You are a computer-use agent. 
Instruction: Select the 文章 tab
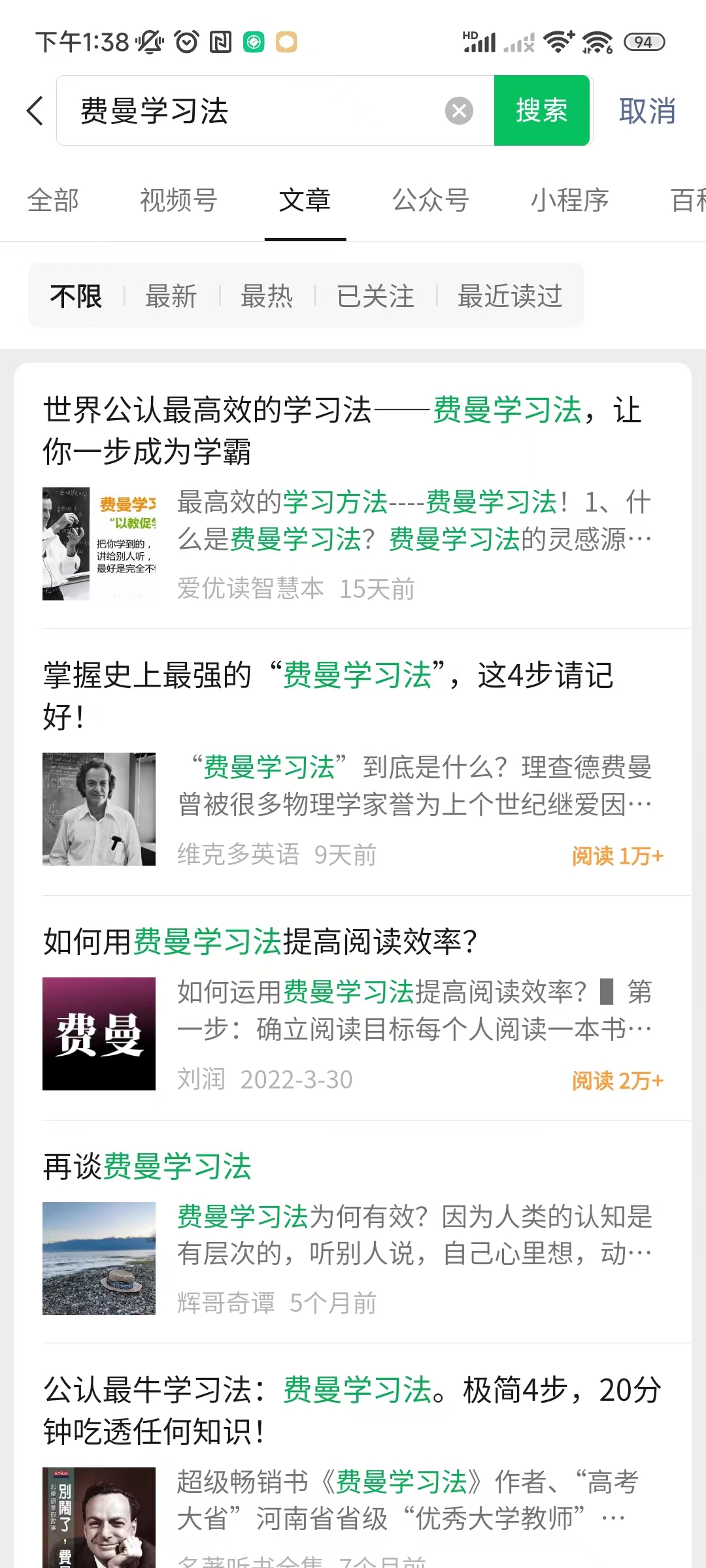pyautogui.click(x=305, y=200)
